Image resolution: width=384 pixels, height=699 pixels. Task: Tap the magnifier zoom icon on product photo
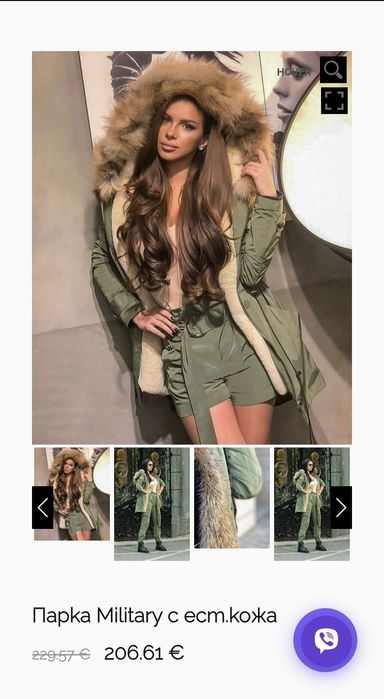click(333, 70)
